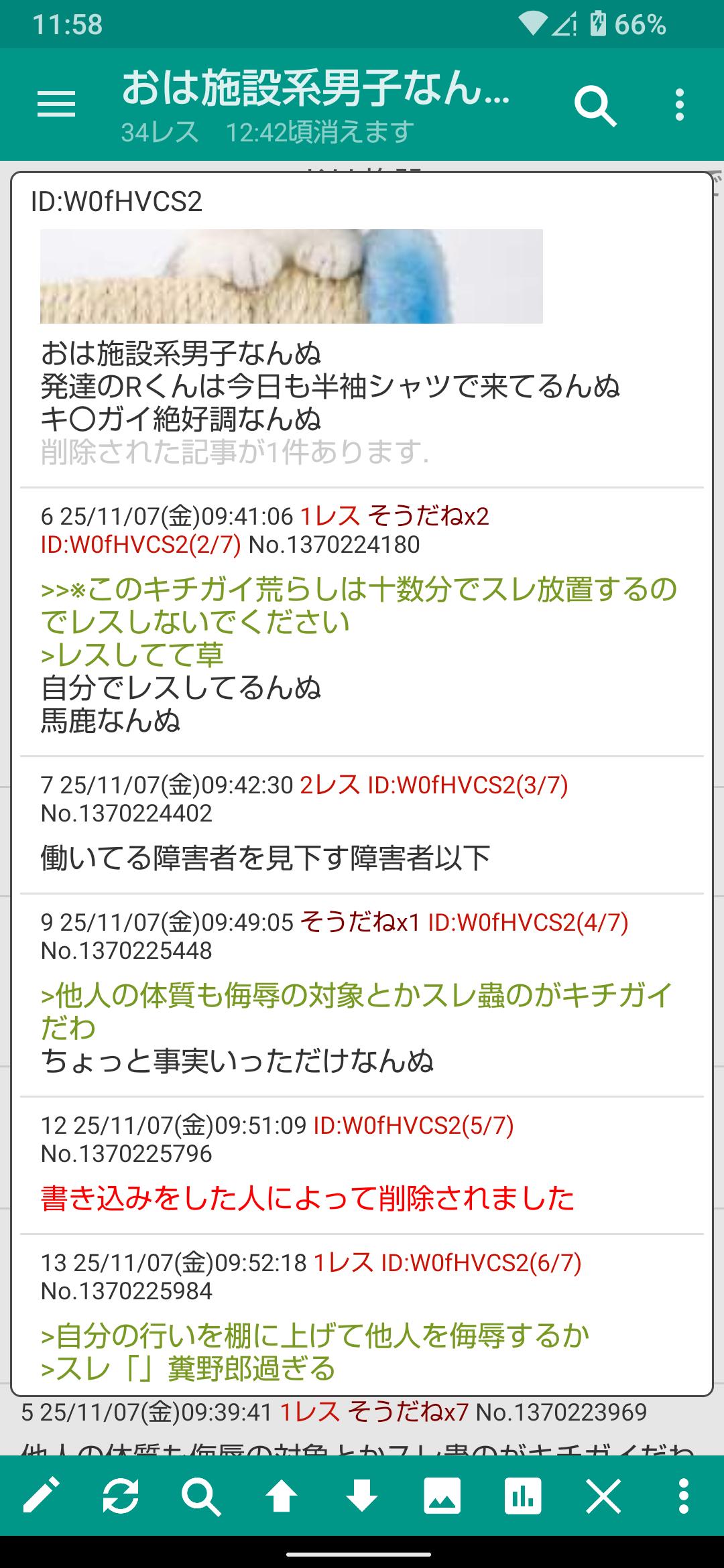Close the thread with the X icon
Viewport: 724px width, 1568px height.
point(603,1496)
